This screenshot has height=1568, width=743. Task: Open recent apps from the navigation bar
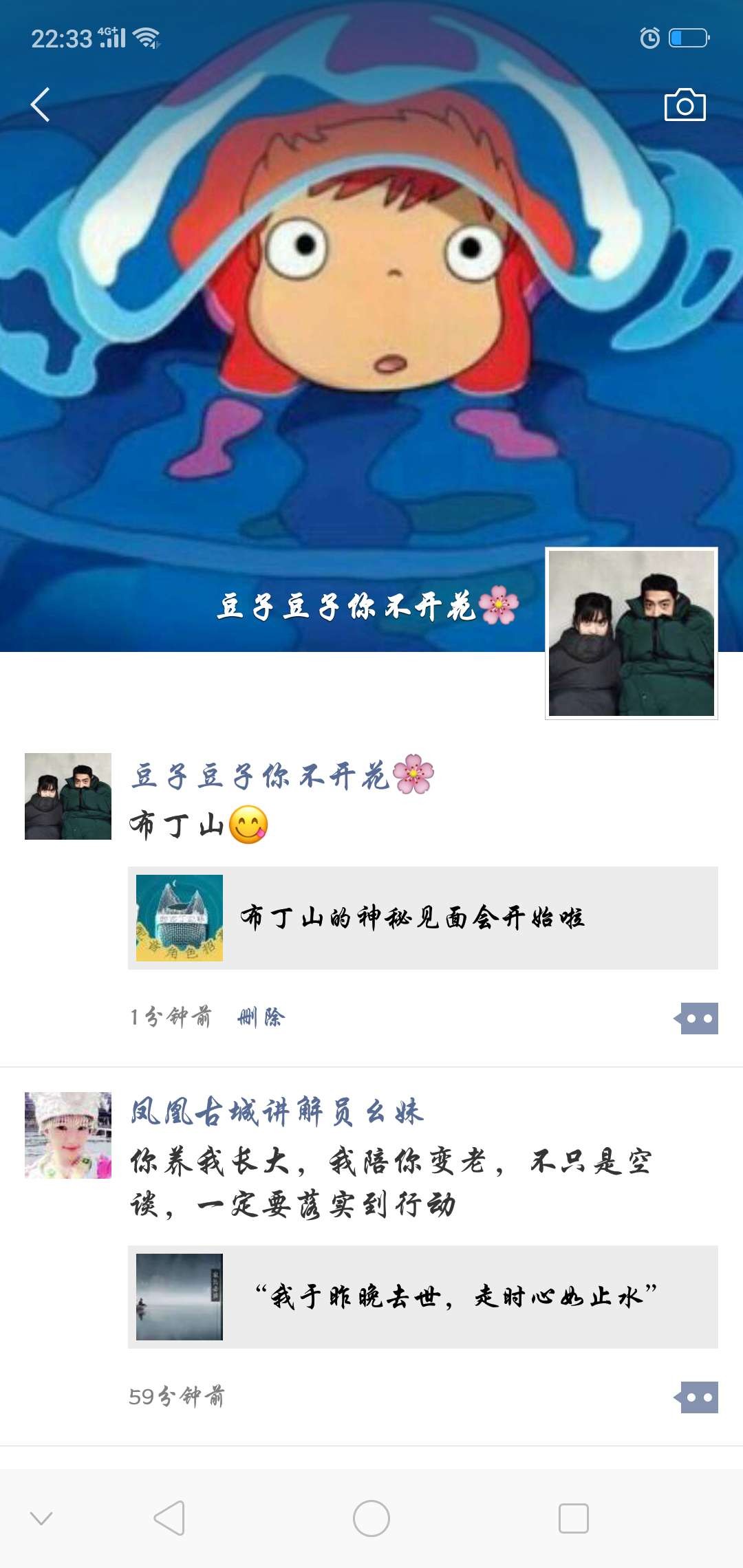573,1518
